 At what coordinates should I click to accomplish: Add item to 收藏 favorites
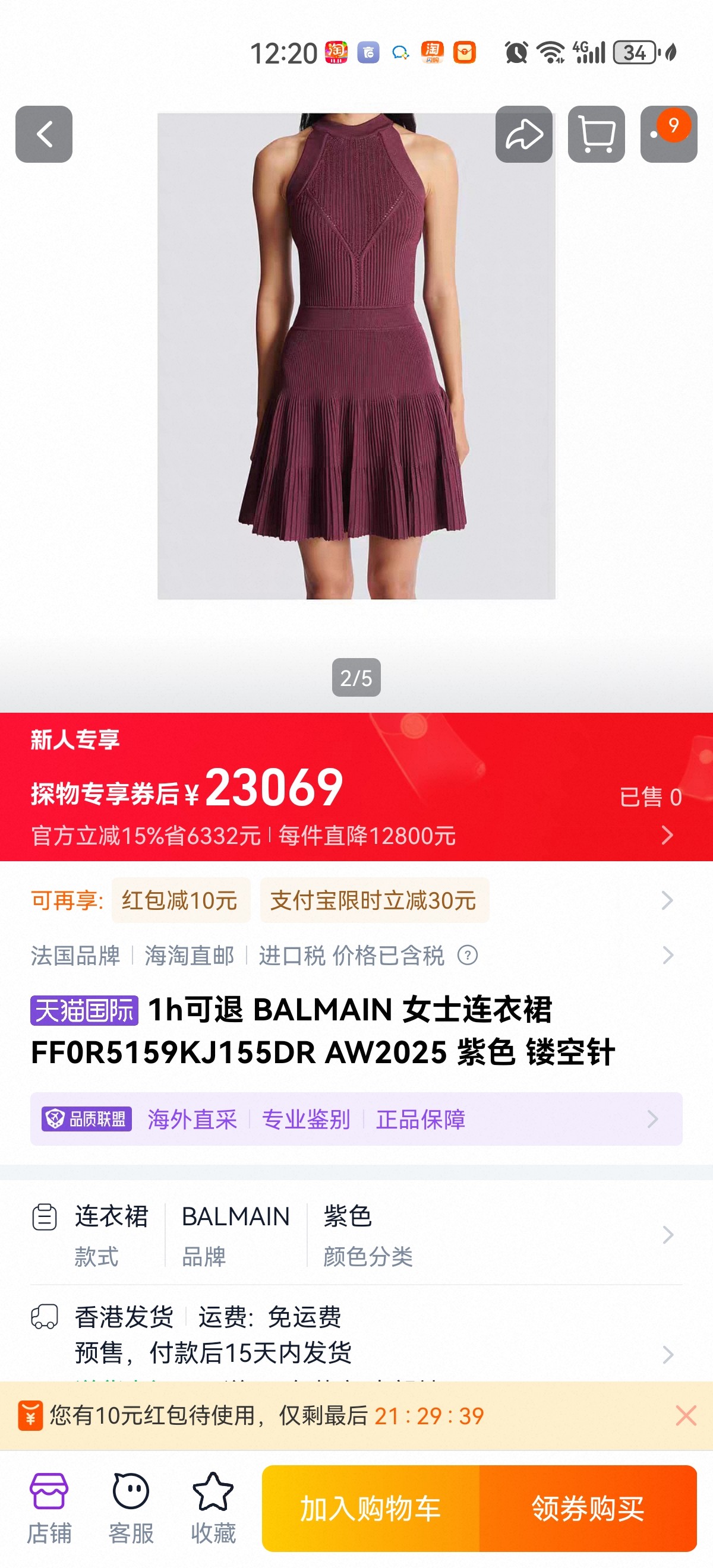click(x=213, y=1509)
